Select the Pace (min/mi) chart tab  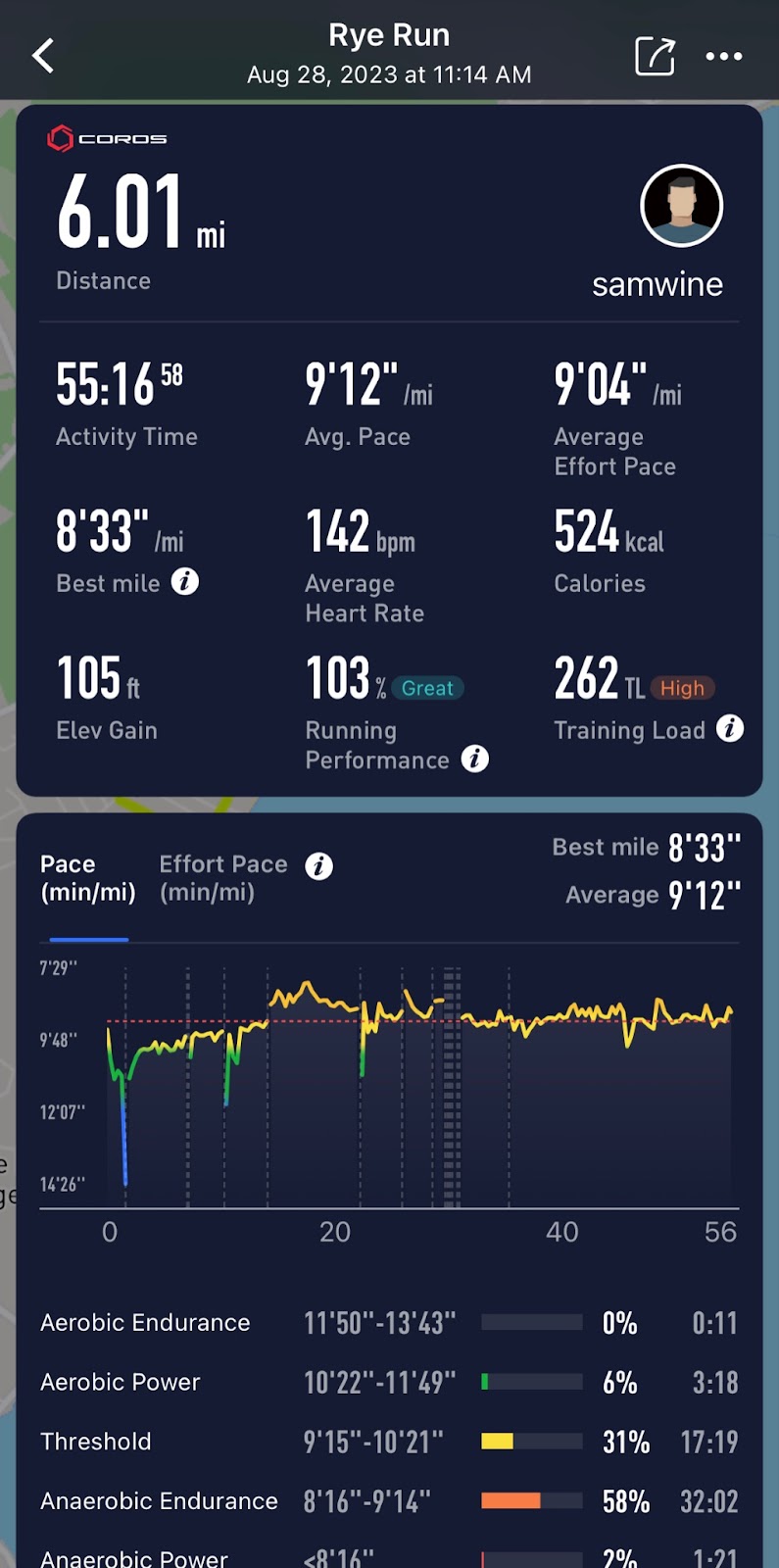(87, 878)
